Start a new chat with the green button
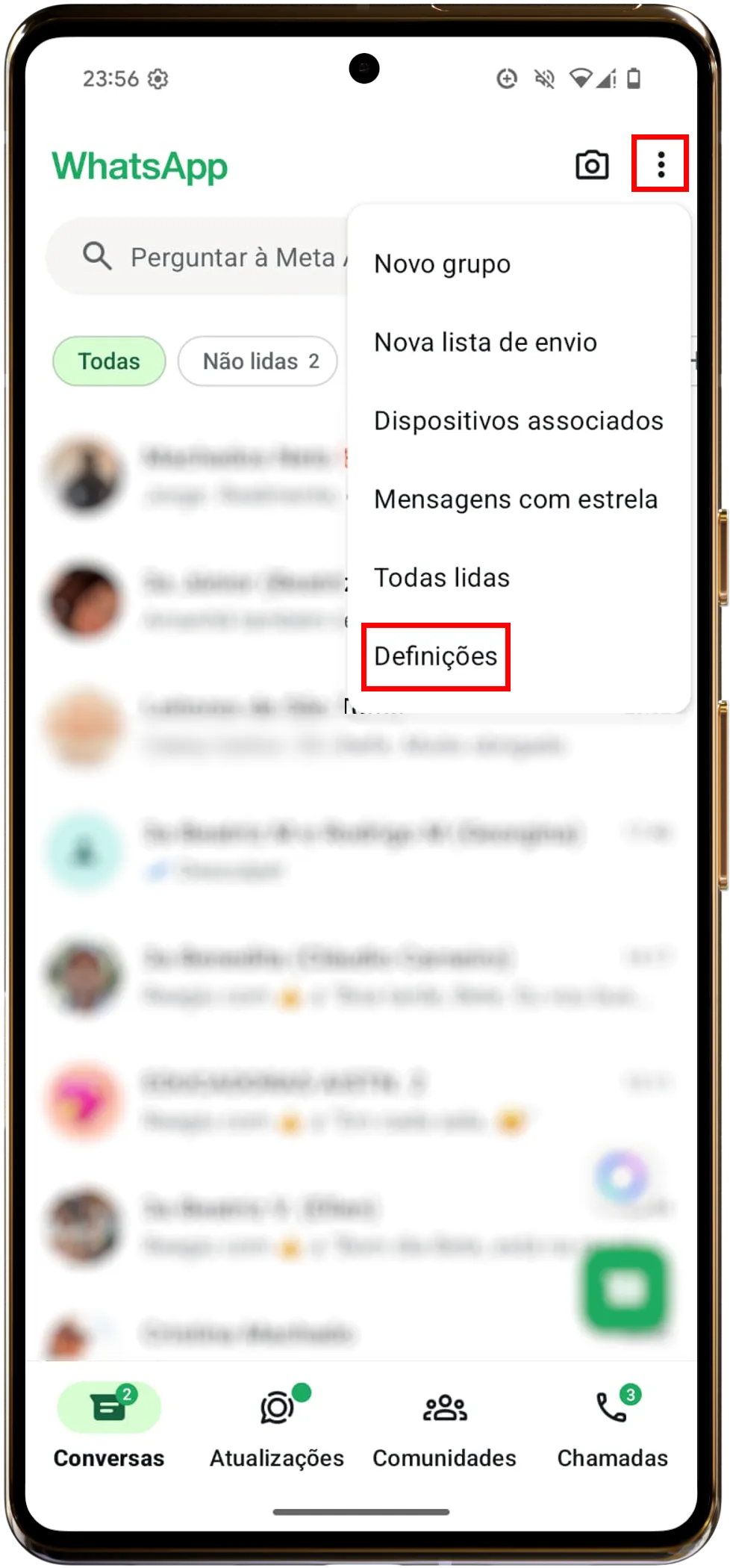Image resolution: width=730 pixels, height=1568 pixels. click(x=624, y=1289)
